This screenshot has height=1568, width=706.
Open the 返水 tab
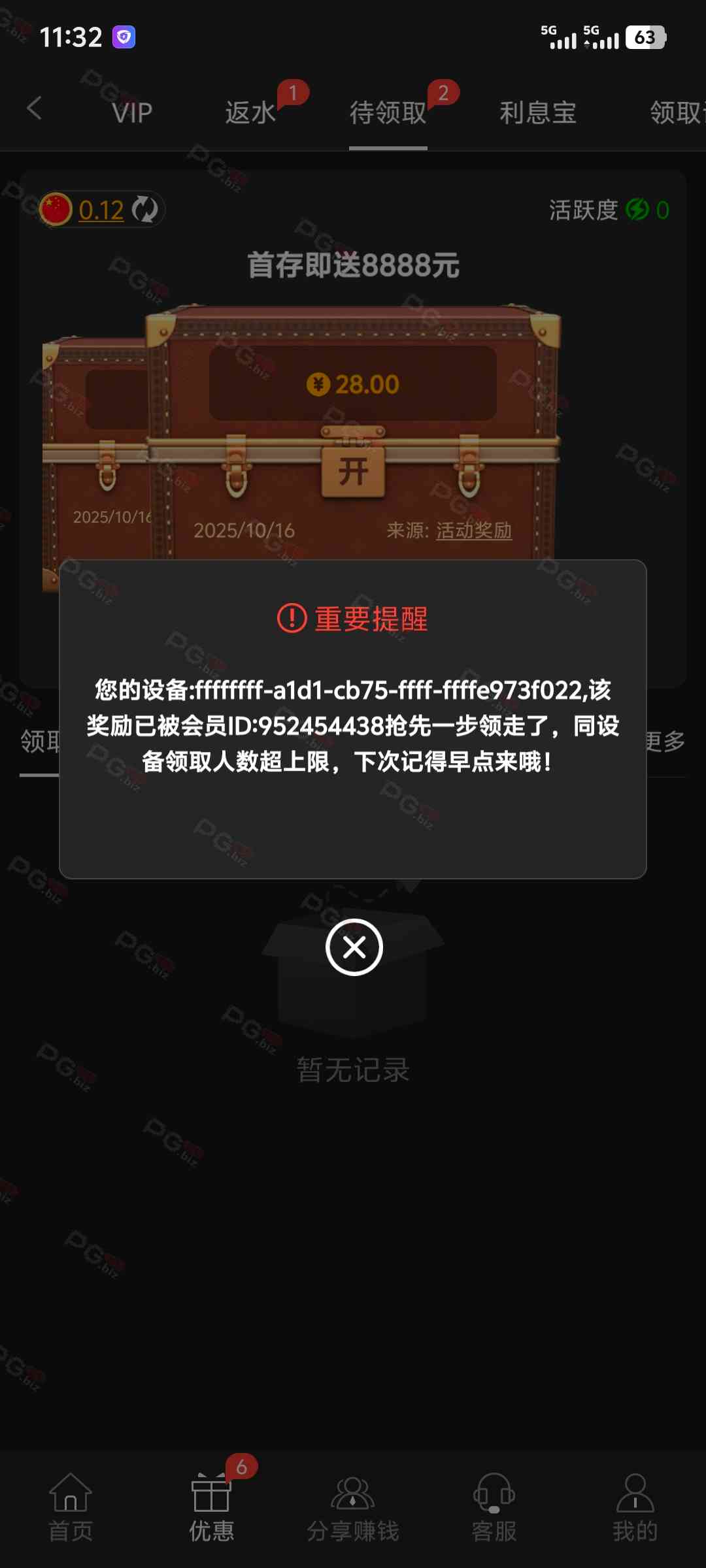point(251,113)
